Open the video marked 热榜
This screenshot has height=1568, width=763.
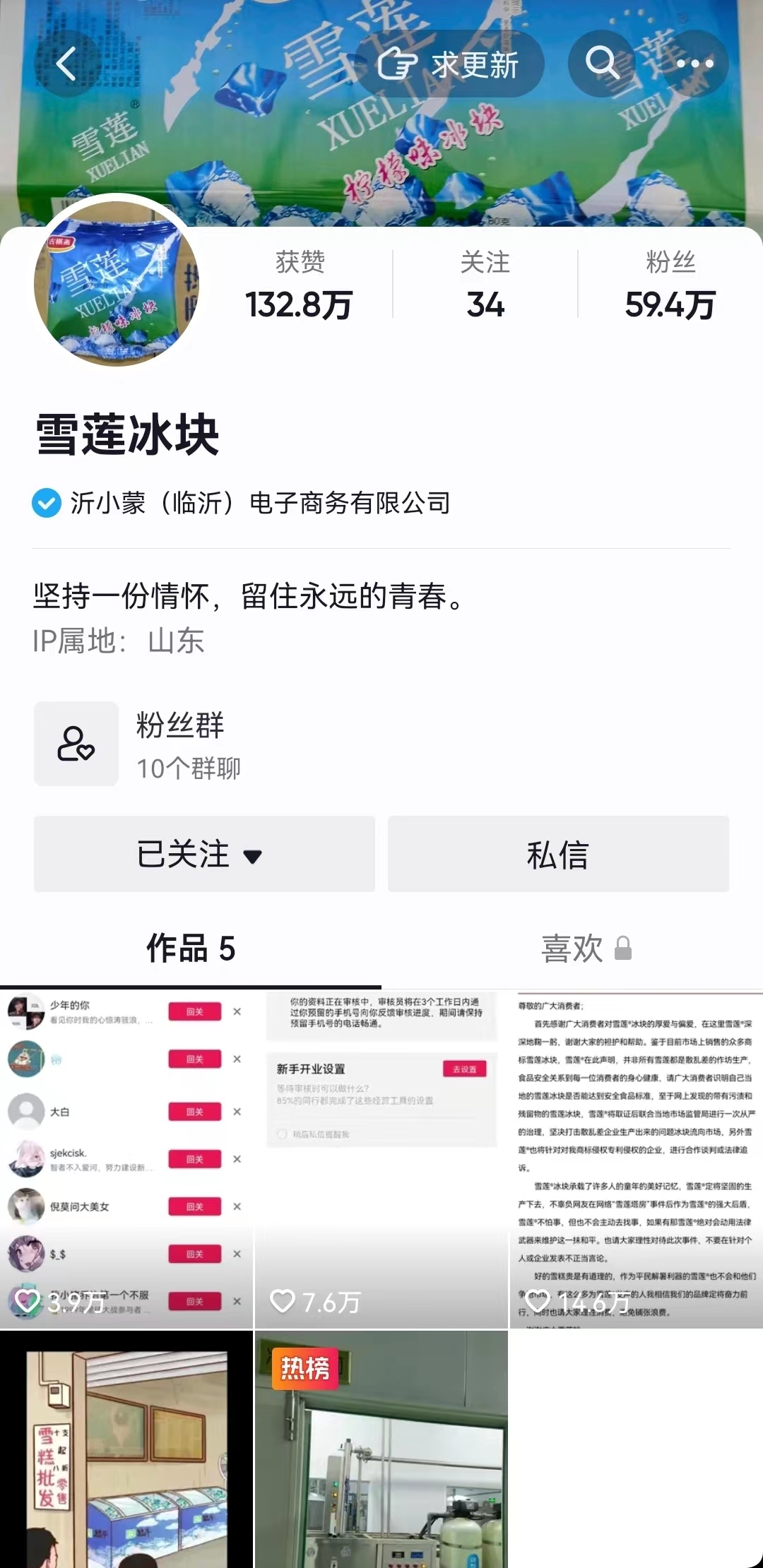pos(381,1449)
